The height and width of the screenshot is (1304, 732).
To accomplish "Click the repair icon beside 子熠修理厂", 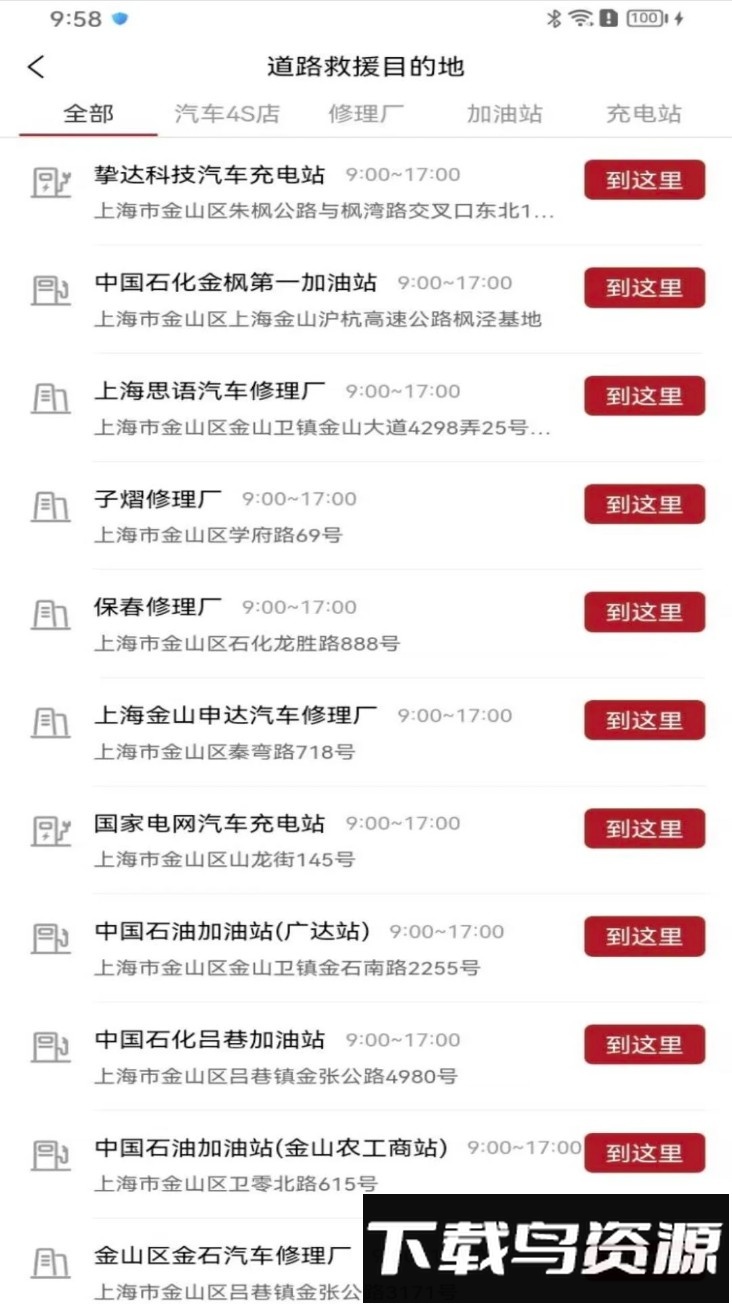I will coord(51,508).
